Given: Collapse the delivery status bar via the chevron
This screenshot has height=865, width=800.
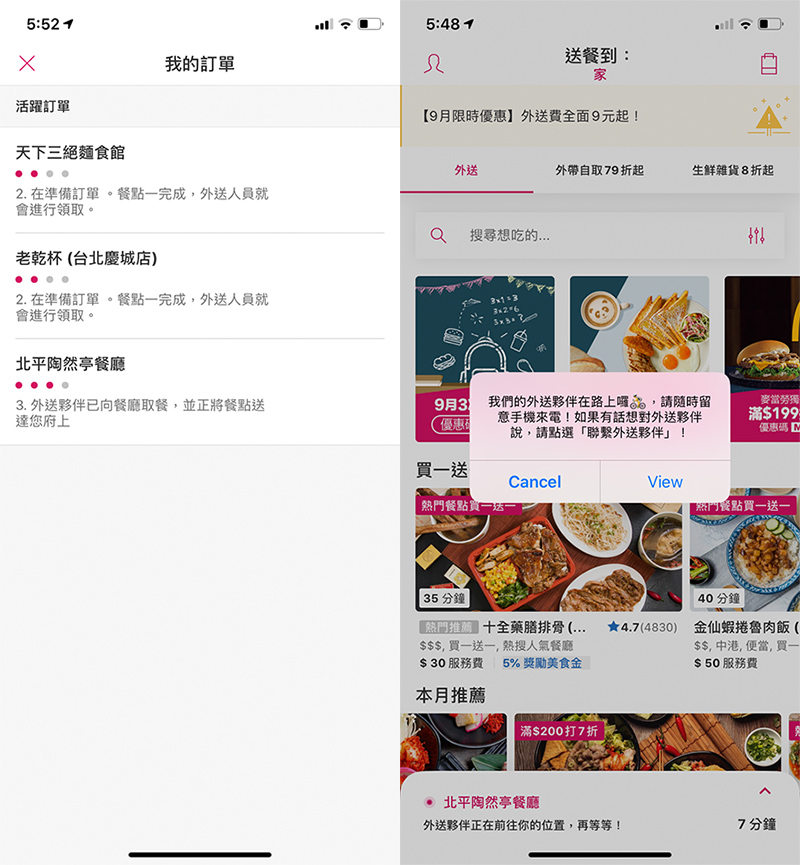Looking at the screenshot, I should coord(766,790).
